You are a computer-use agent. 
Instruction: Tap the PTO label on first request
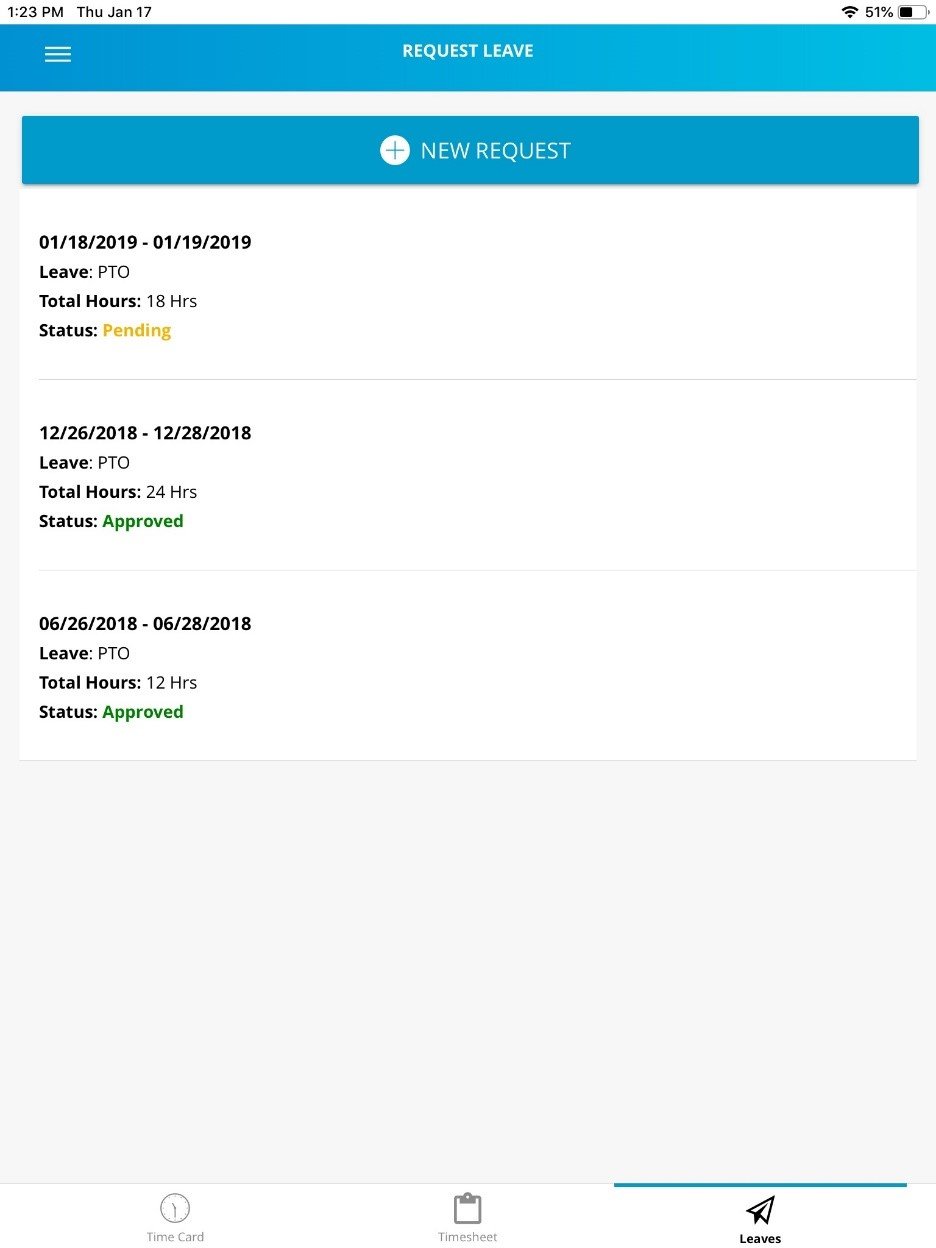click(115, 271)
